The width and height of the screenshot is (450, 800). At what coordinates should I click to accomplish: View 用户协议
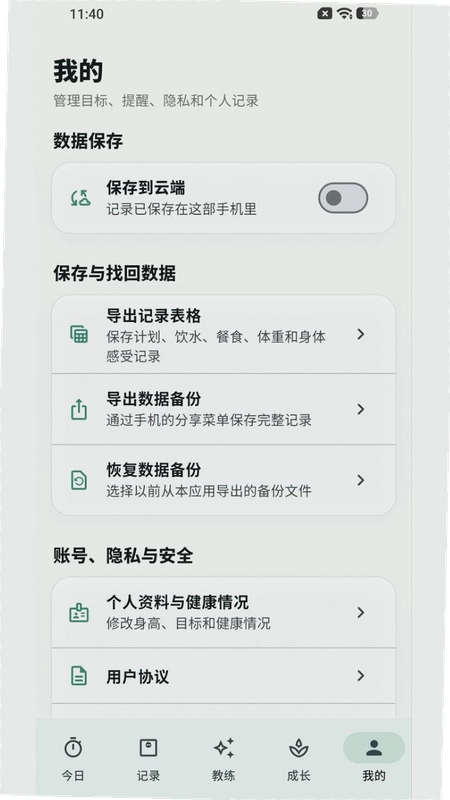pyautogui.click(x=223, y=676)
